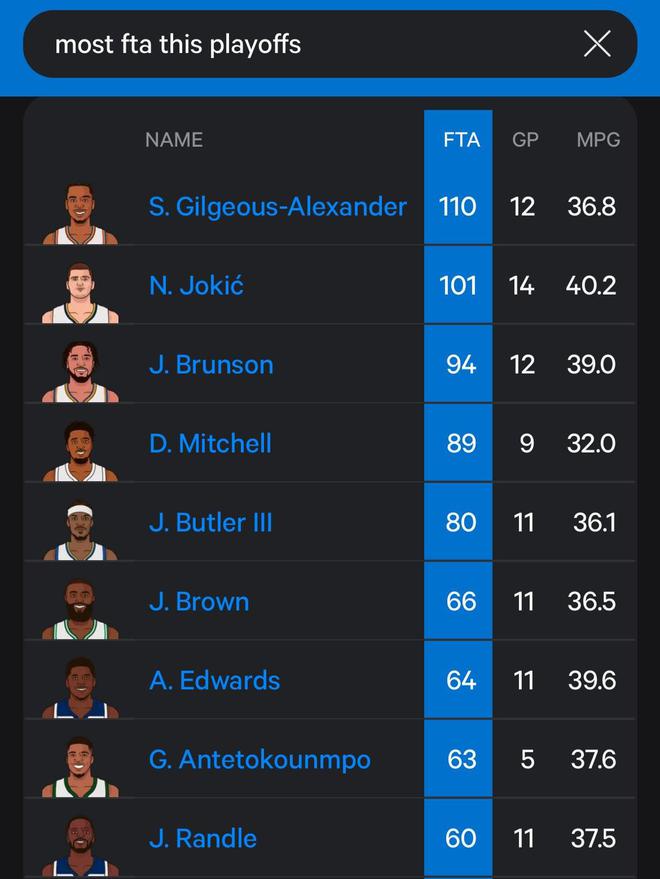Screen dimensions: 660x879
Task: View J. Randle's profile
Action: [203, 839]
